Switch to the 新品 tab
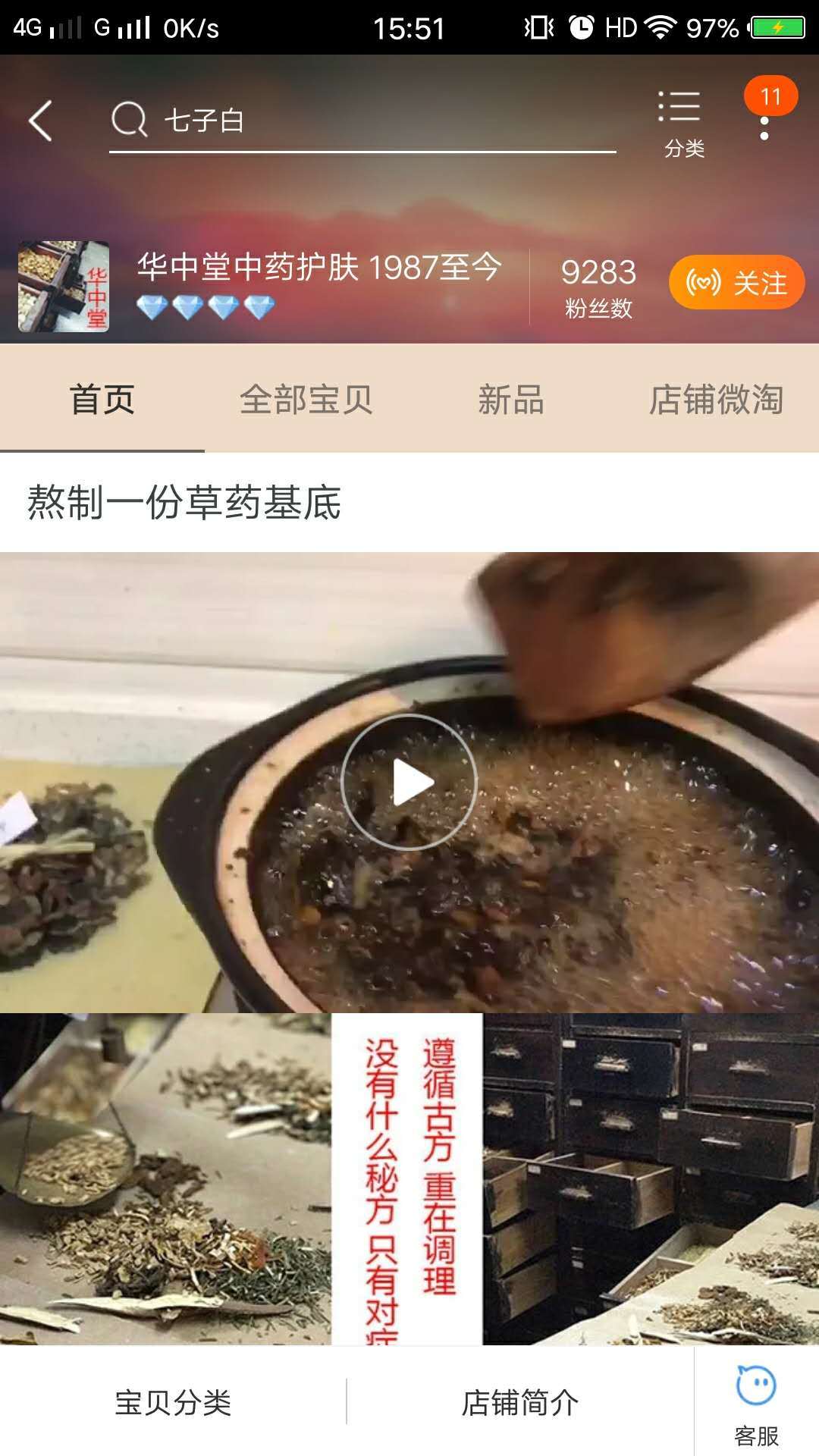The image size is (819, 1456). (x=511, y=400)
